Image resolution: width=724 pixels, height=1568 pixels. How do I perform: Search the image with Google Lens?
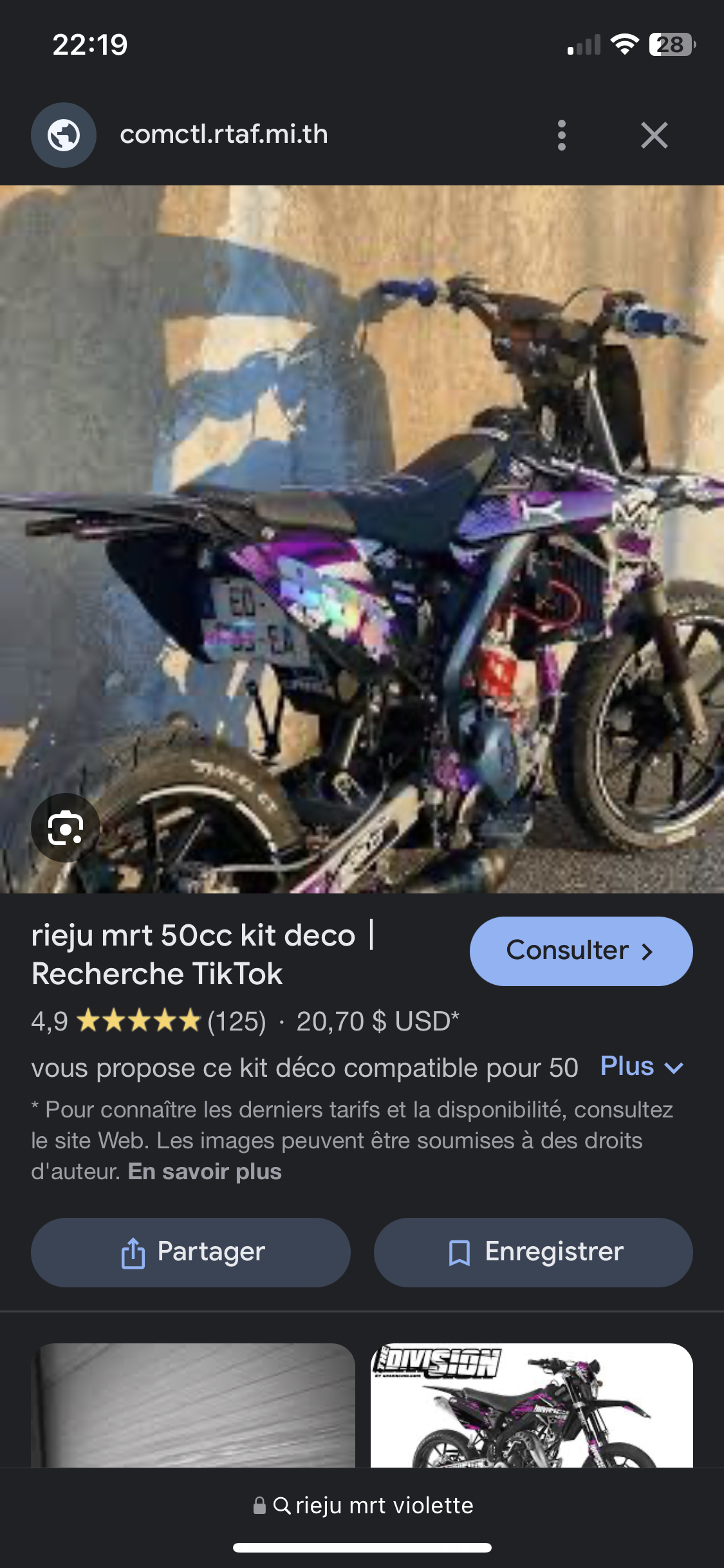pyautogui.click(x=66, y=828)
